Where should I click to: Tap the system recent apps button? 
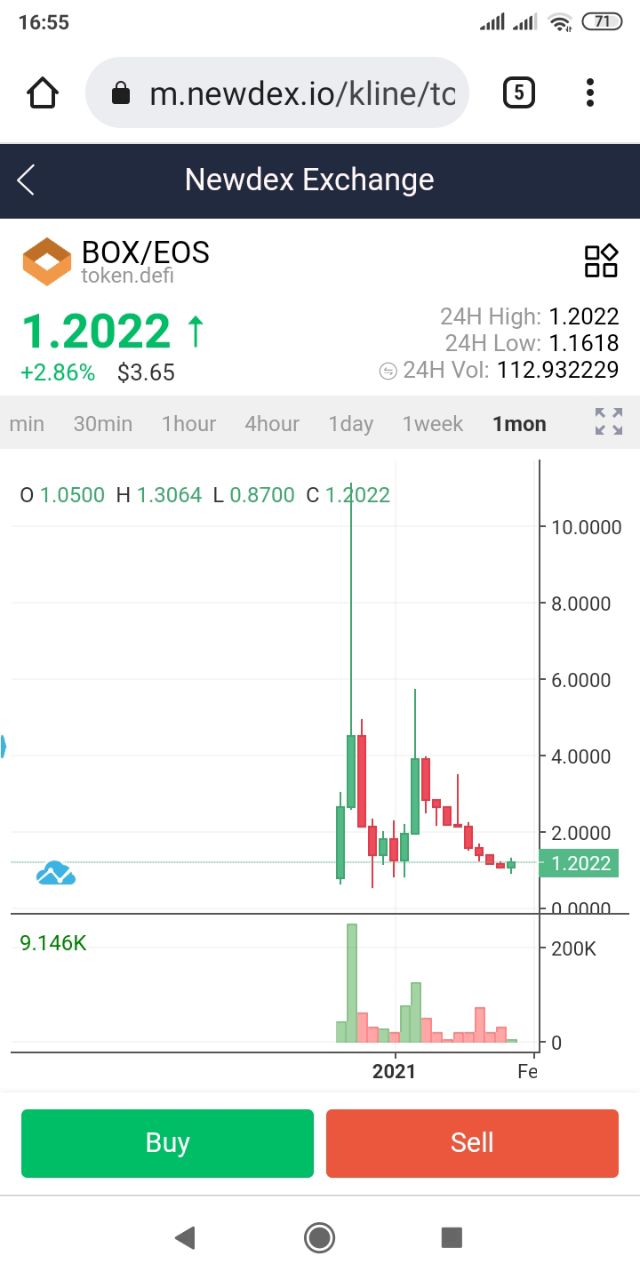(x=452, y=1238)
